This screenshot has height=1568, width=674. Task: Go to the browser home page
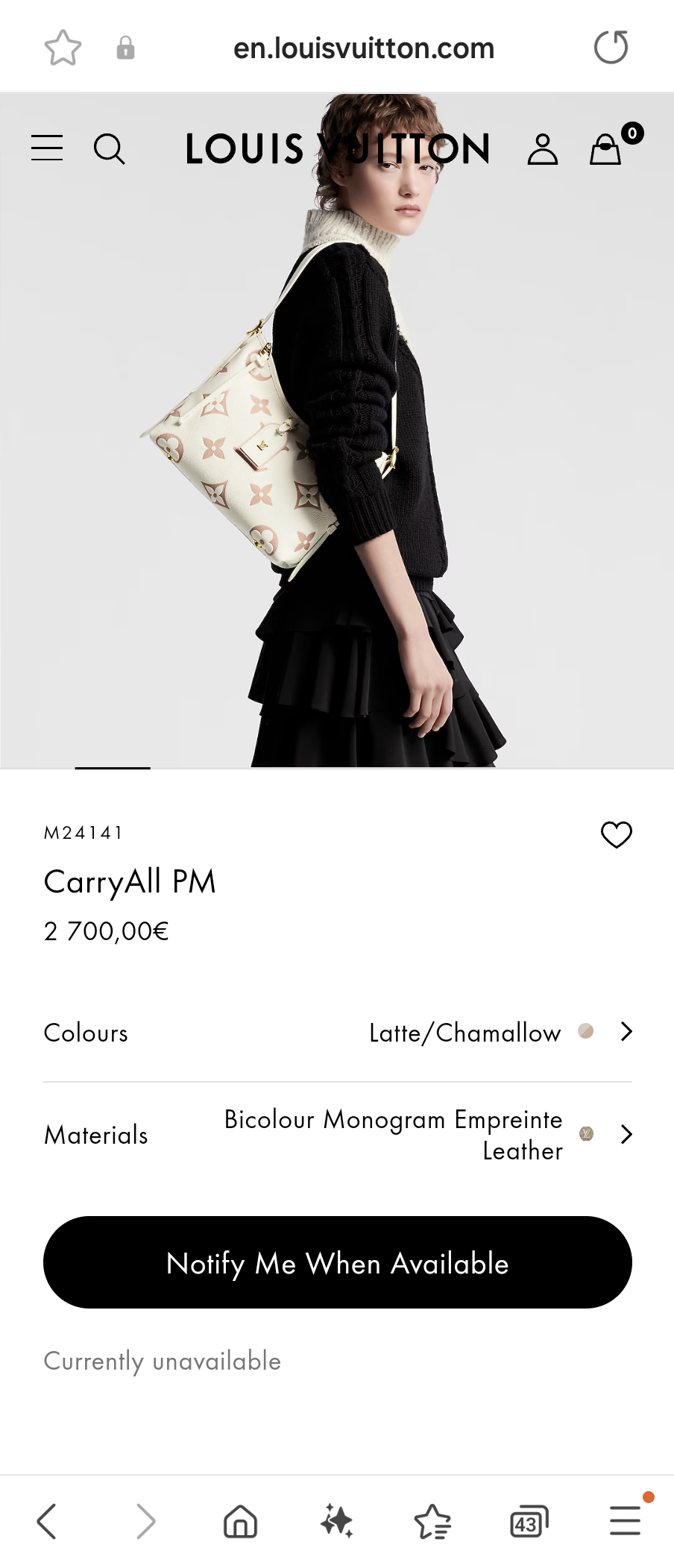point(240,1521)
